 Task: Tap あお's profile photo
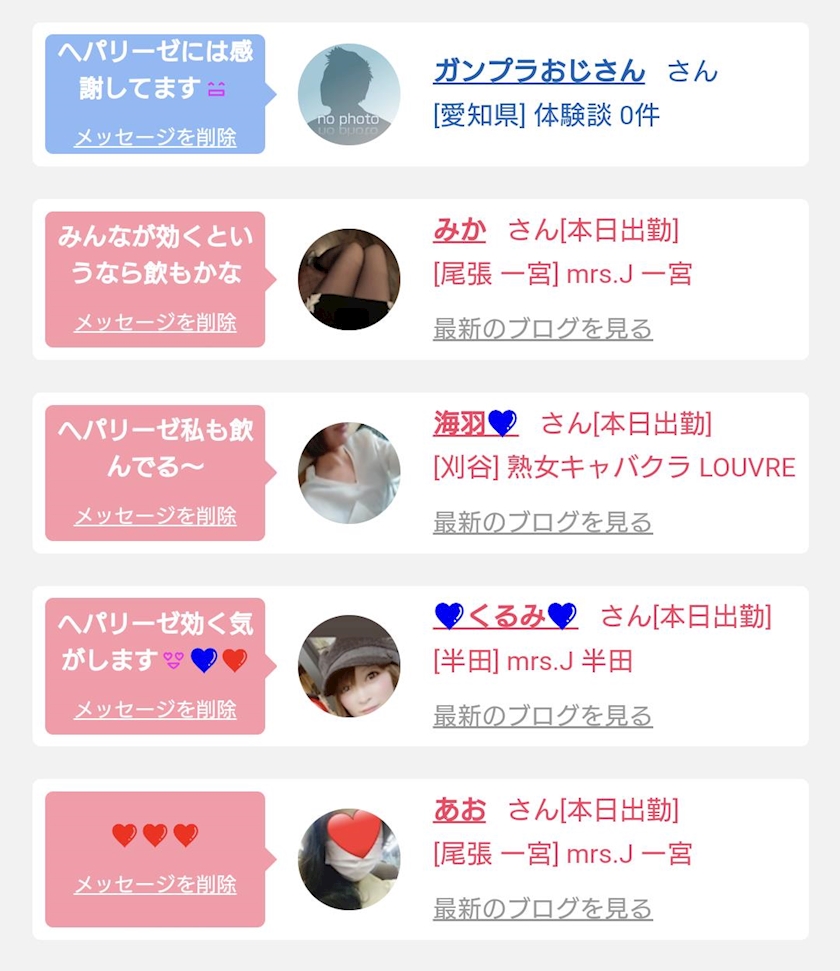point(349,860)
